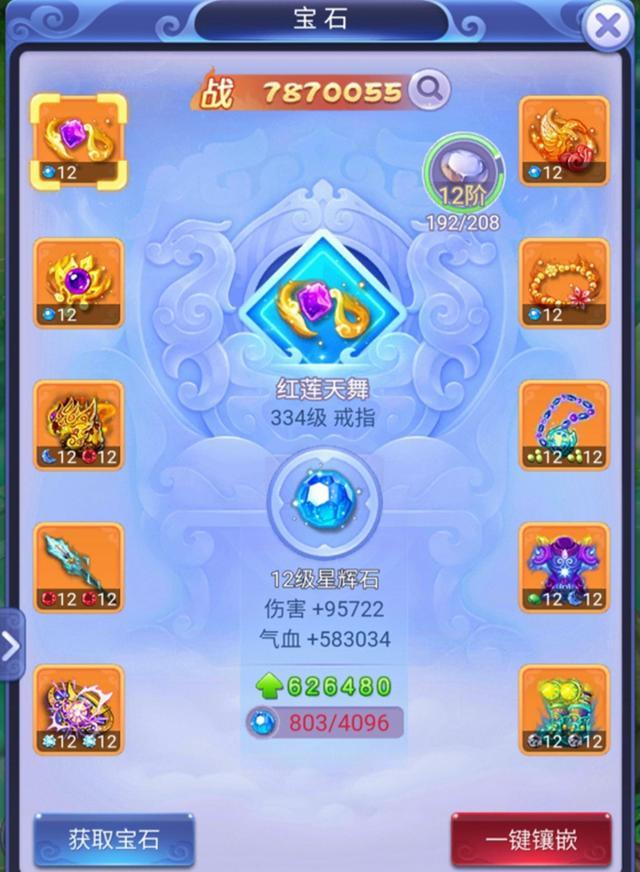Image resolution: width=640 pixels, height=872 pixels.
Task: Select the purple gem ring equipment slot
Action: tap(79, 141)
